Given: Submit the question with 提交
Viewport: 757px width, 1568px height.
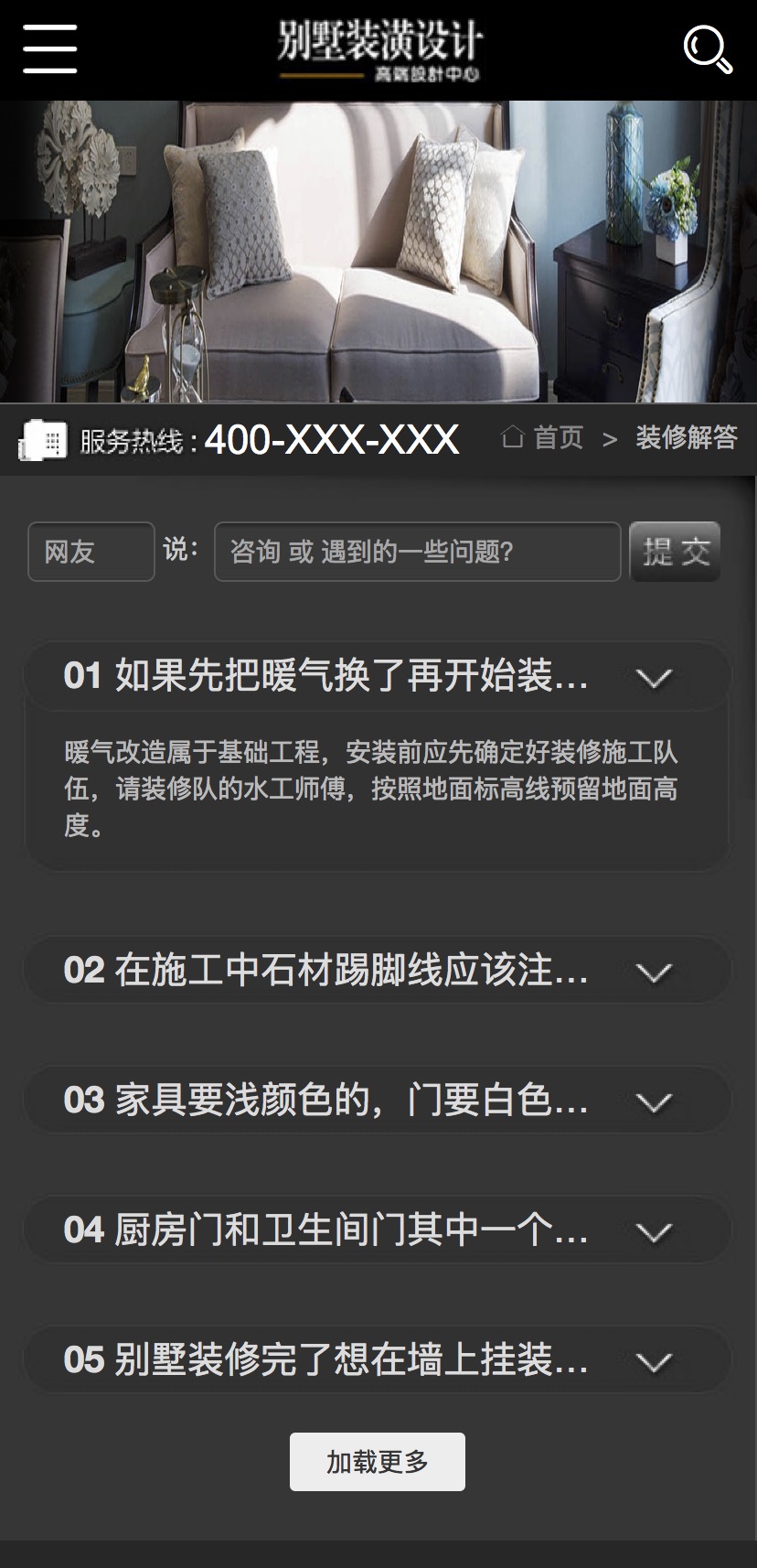Looking at the screenshot, I should point(676,552).
